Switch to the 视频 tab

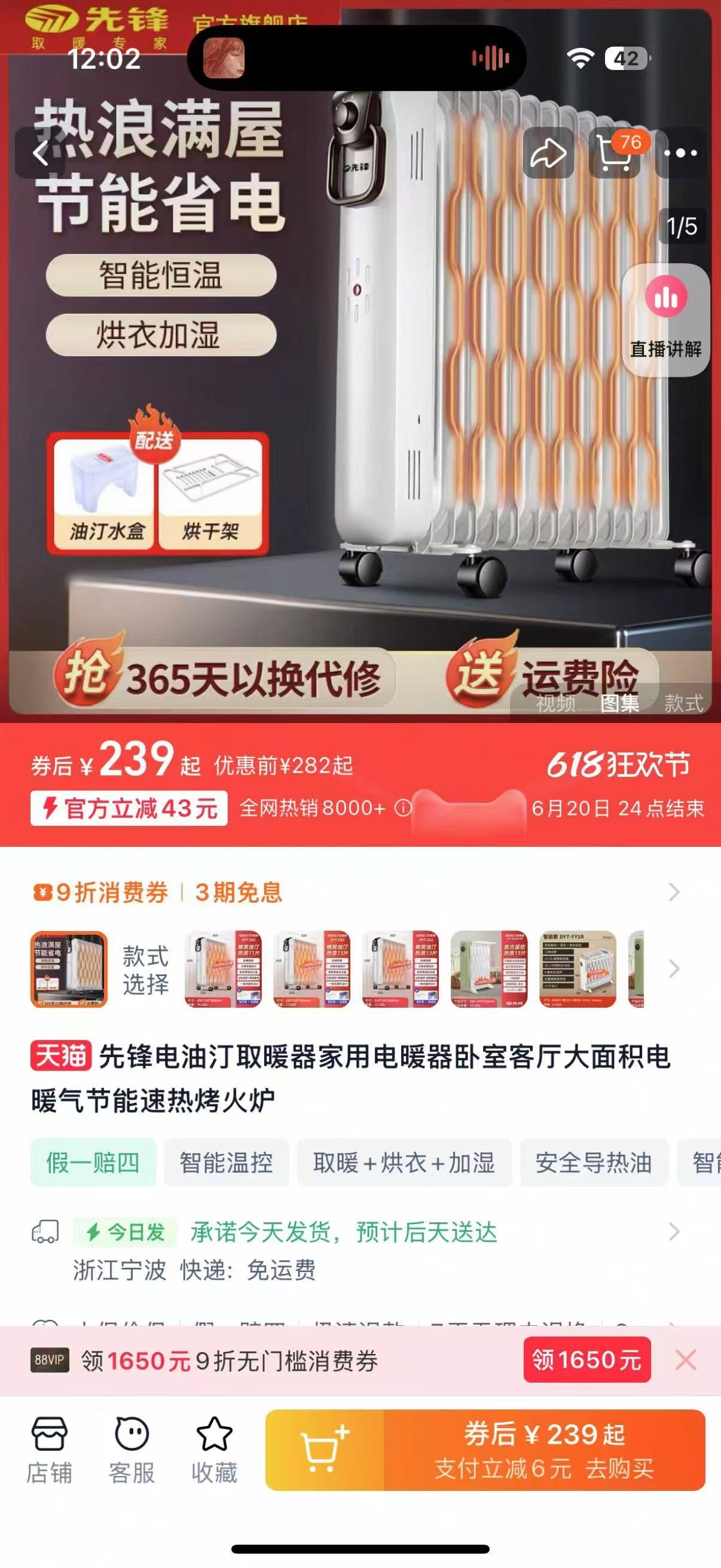click(555, 704)
